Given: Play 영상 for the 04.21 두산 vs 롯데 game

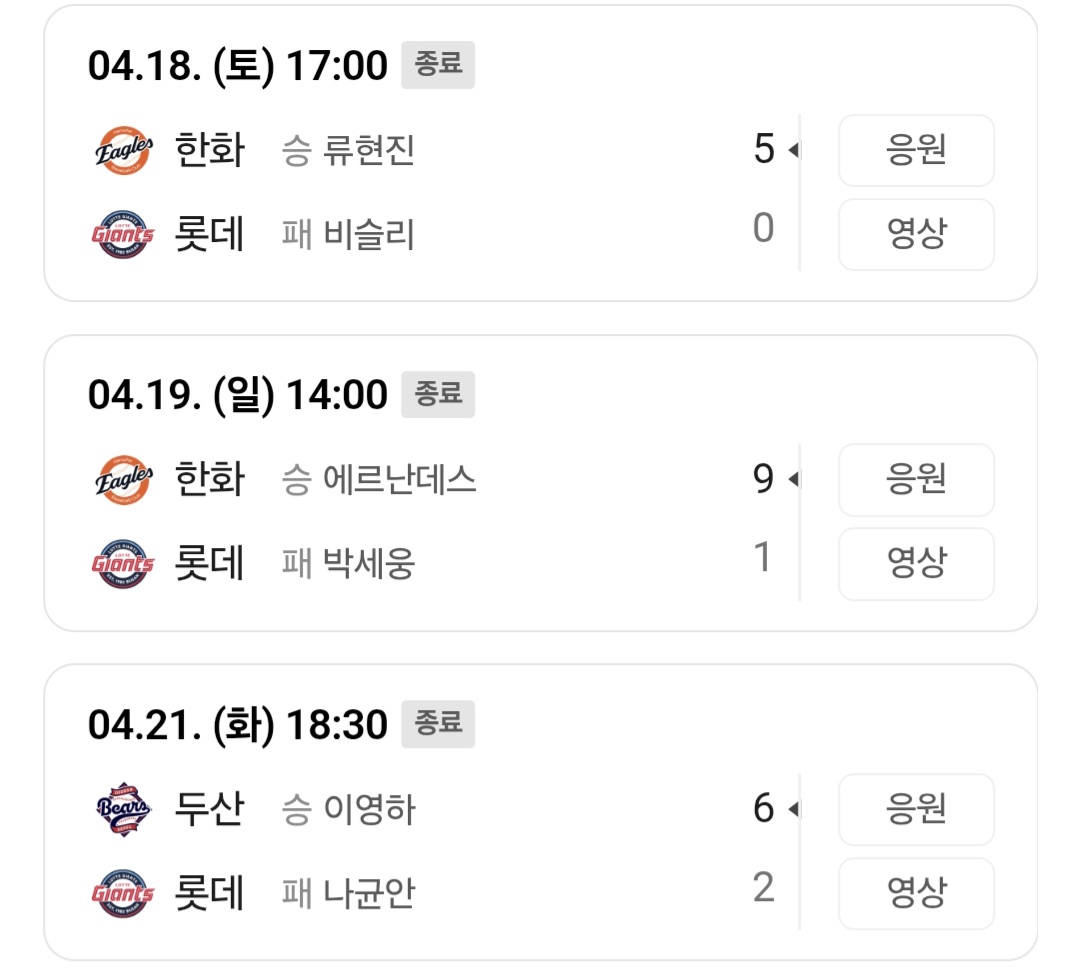Looking at the screenshot, I should point(915,893).
